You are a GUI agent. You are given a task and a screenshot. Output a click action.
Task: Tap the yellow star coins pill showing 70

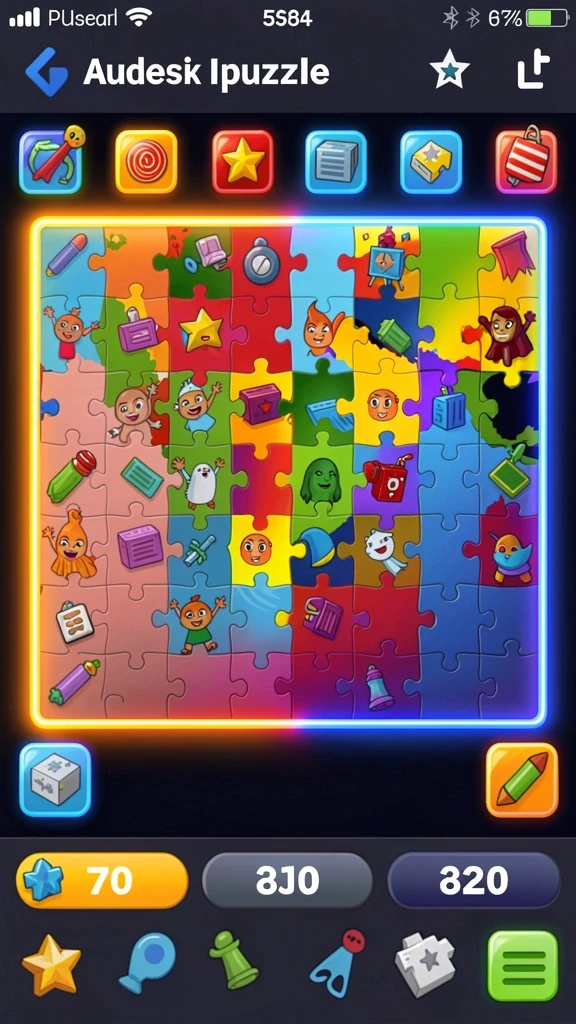[102, 880]
